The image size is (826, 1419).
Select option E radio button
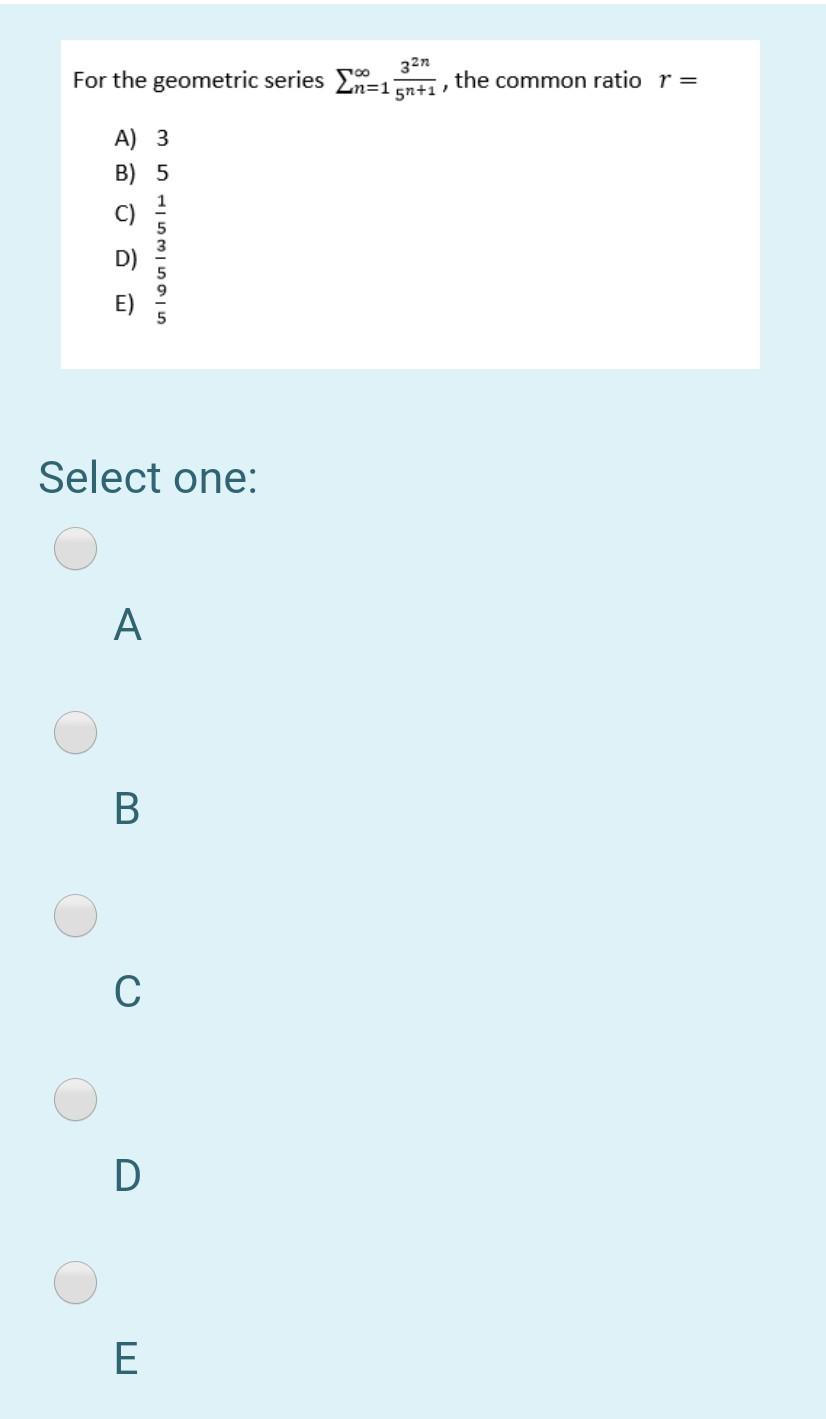point(75,1283)
